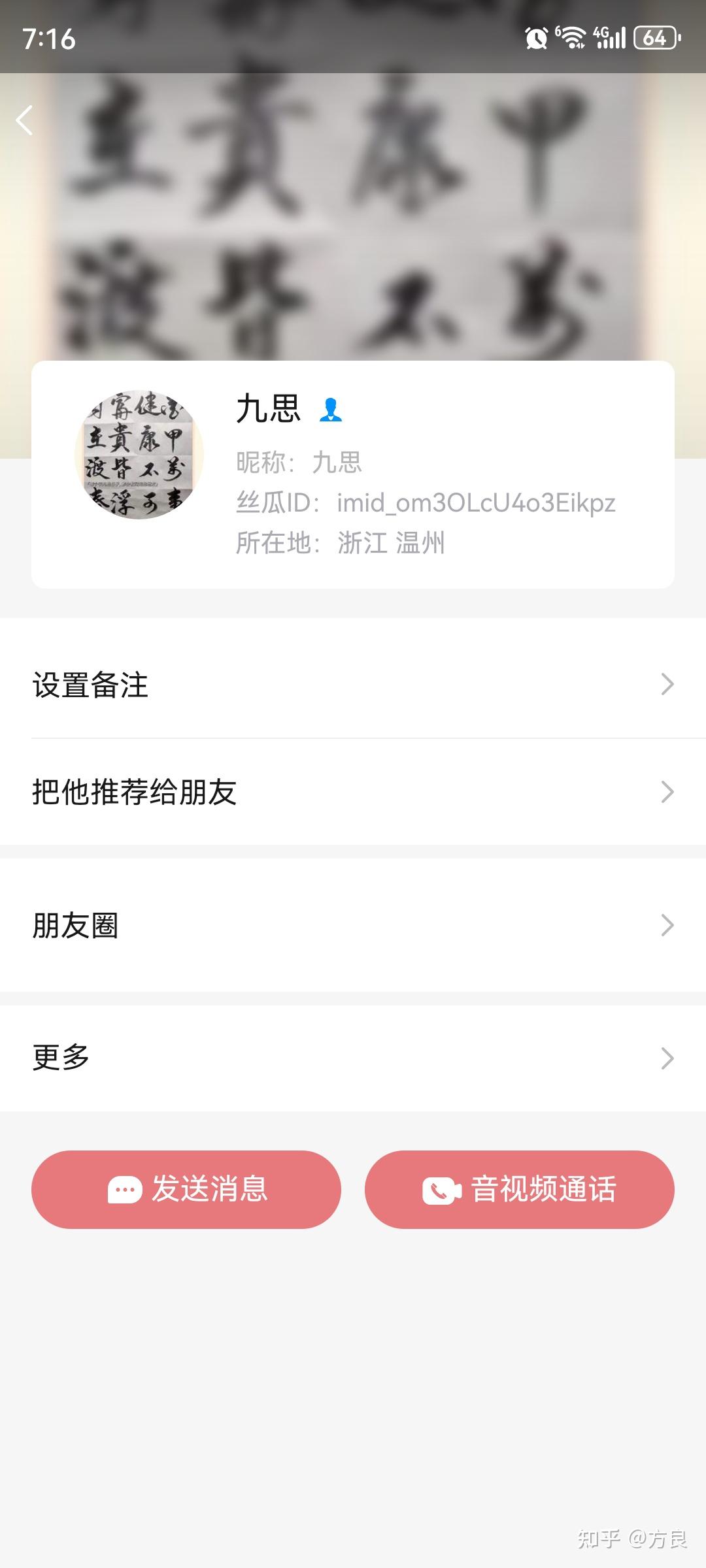Screen dimensions: 706x1568
Task: Expand the 朋友圈 entry arrow
Action: [x=667, y=925]
